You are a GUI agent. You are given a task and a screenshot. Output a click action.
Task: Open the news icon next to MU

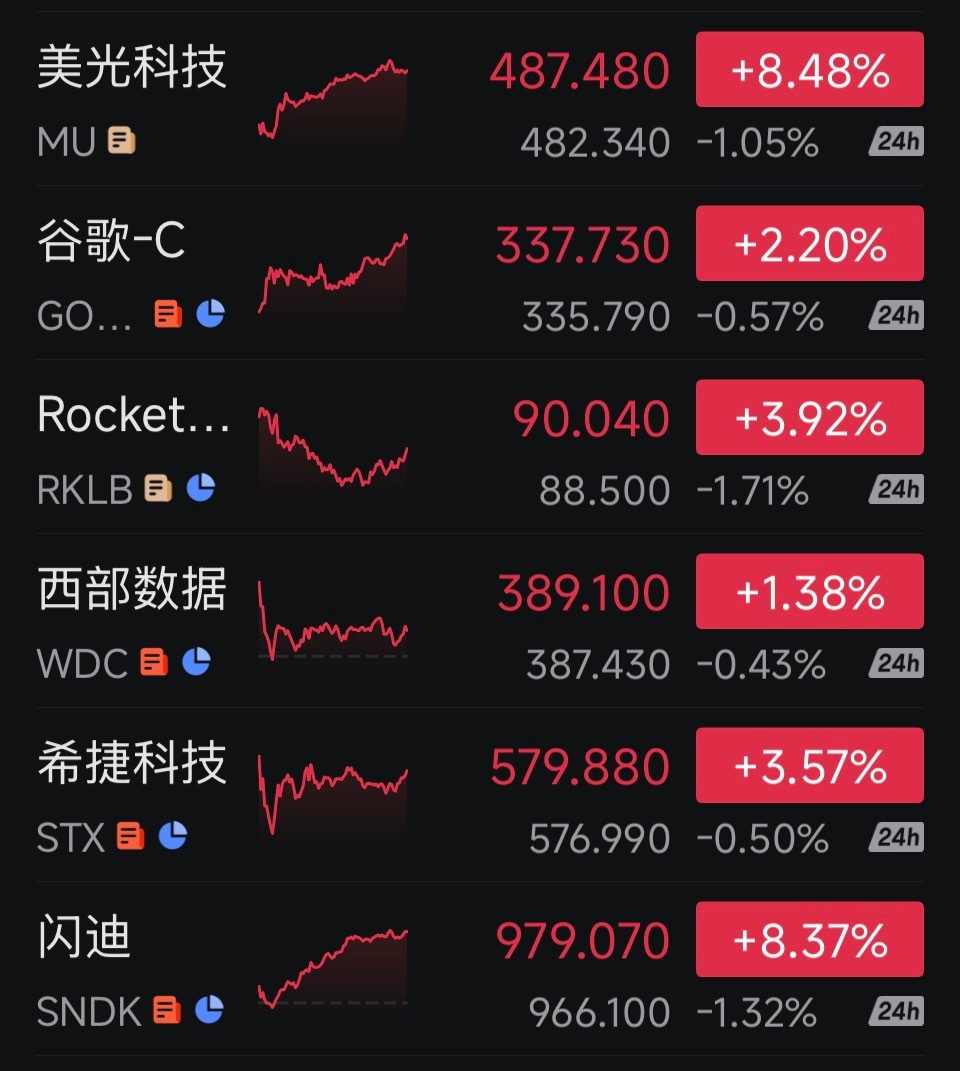coord(123,141)
